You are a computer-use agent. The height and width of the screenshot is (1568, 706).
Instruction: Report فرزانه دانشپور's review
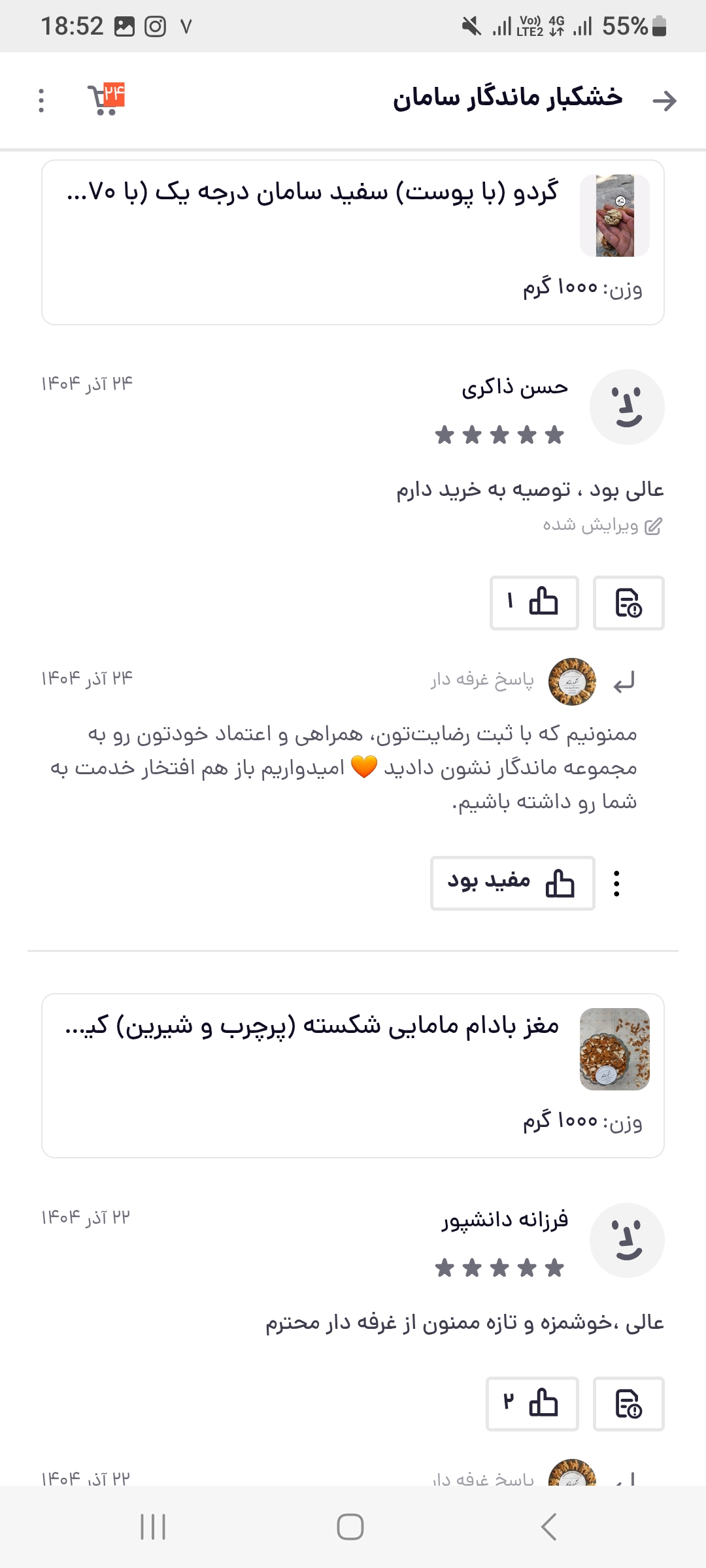[628, 1403]
